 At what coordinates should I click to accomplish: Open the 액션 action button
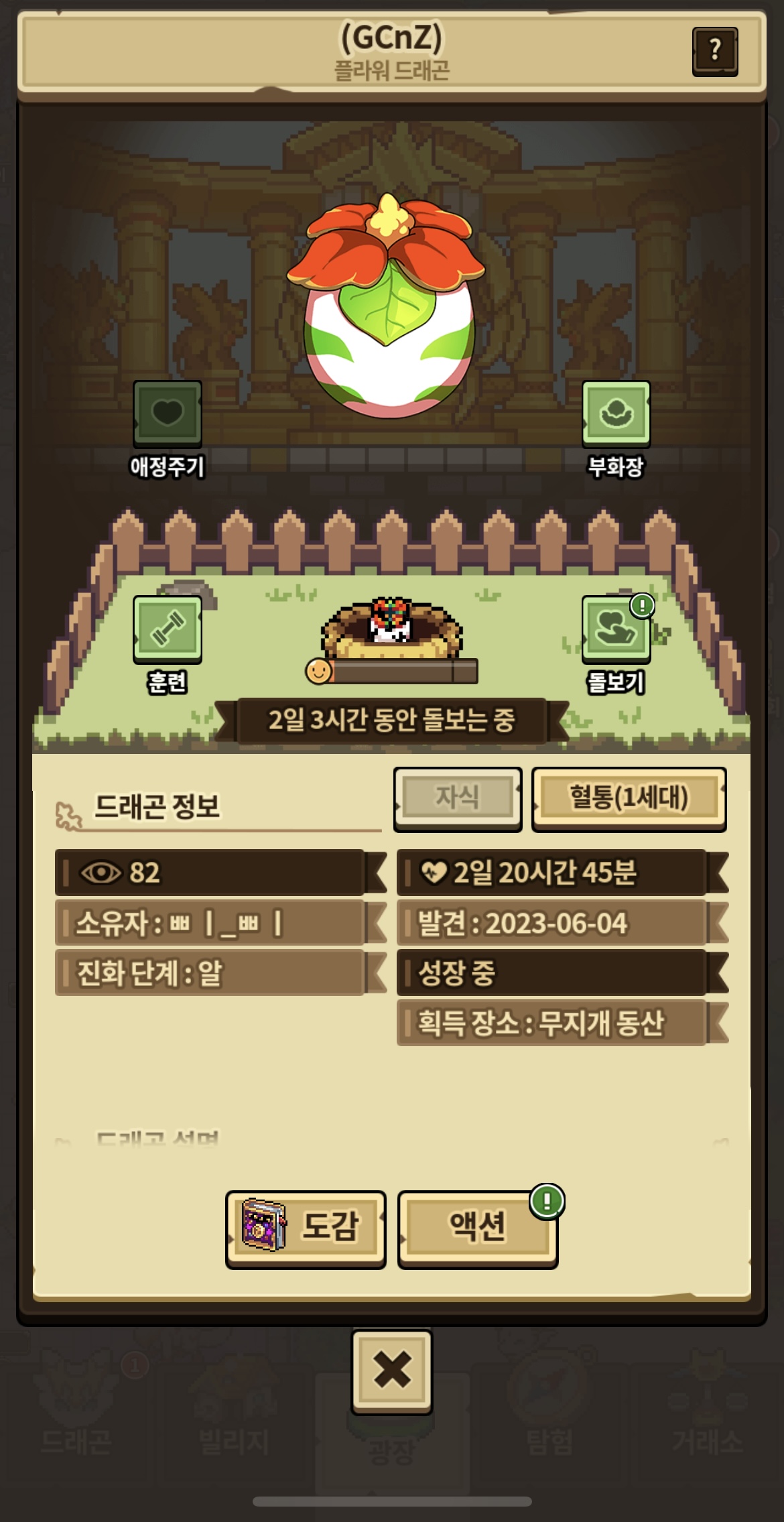tap(477, 1228)
